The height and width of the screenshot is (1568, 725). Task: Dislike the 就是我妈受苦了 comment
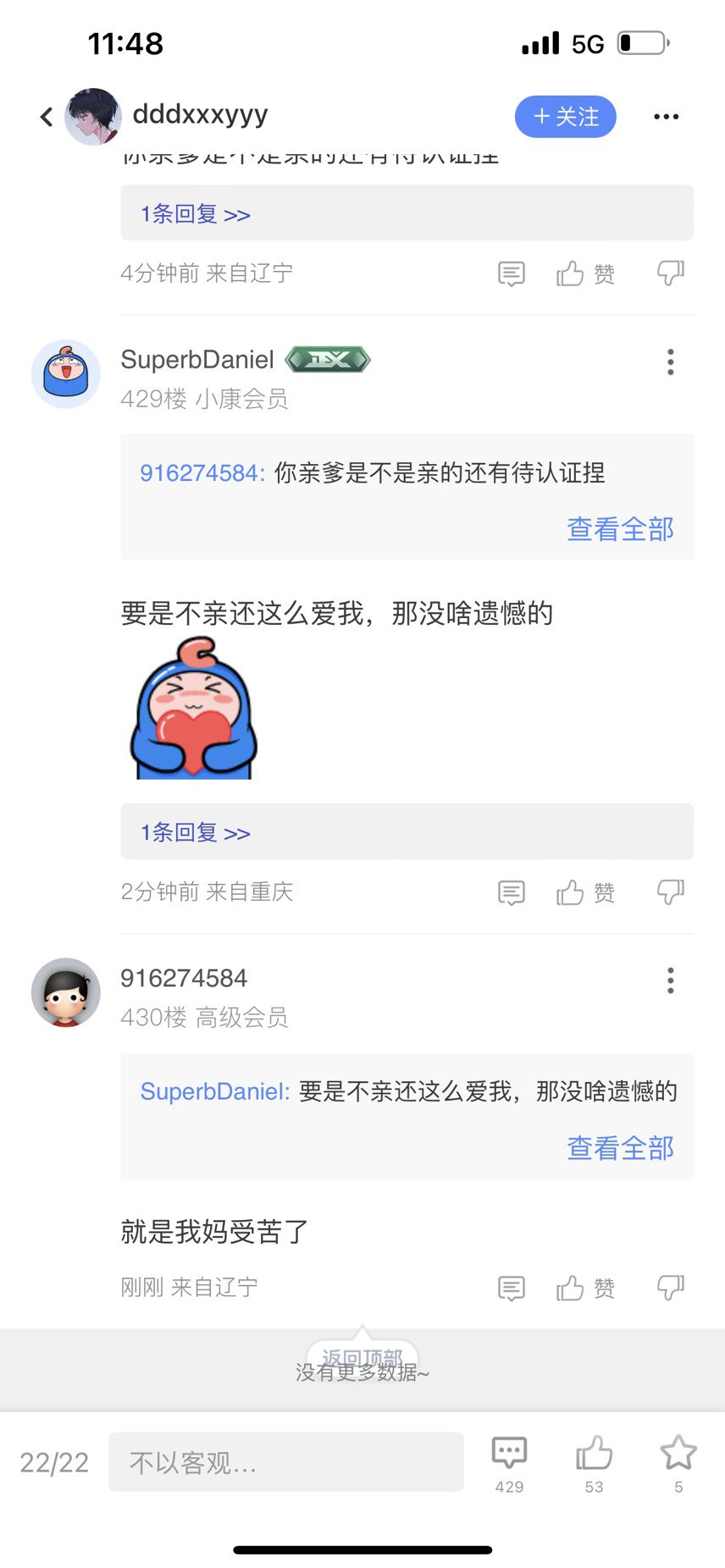(670, 1287)
